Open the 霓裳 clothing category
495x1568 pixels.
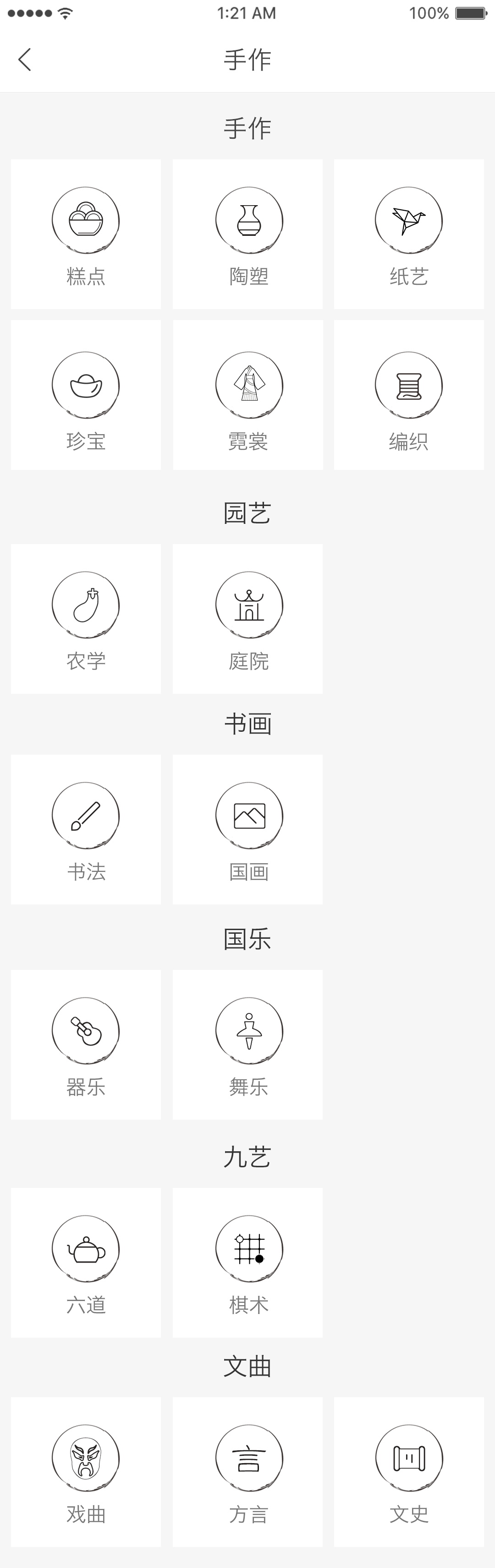[248, 395]
